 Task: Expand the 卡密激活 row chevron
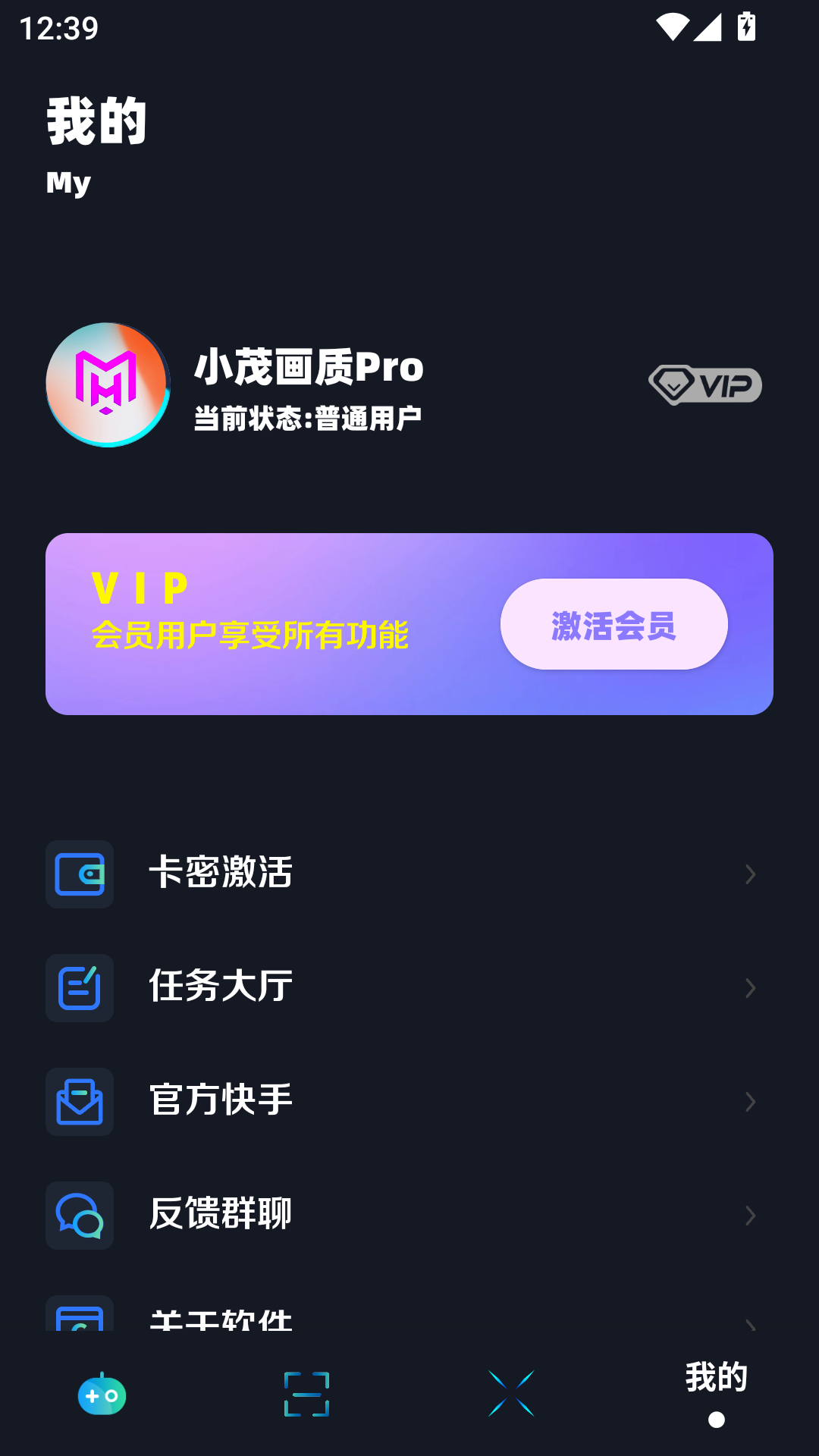click(x=749, y=874)
